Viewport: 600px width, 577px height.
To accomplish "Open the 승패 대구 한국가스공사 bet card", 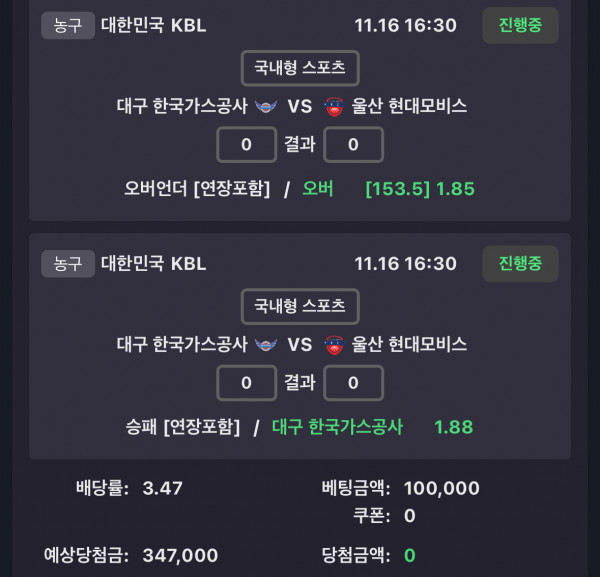I will [x=300, y=427].
